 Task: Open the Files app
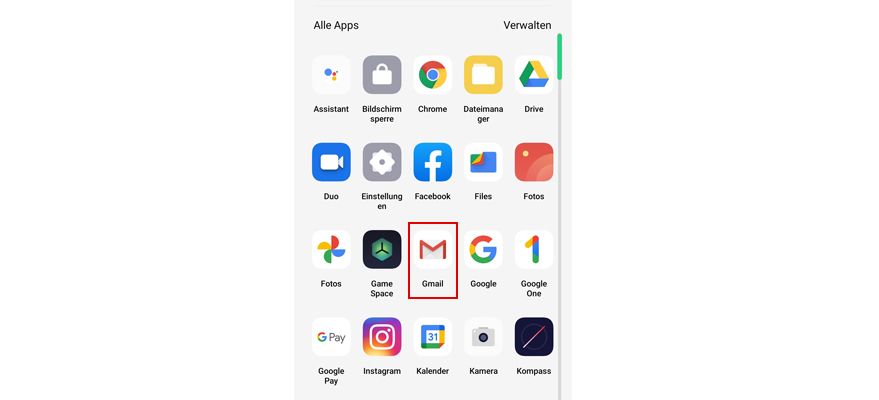(483, 162)
